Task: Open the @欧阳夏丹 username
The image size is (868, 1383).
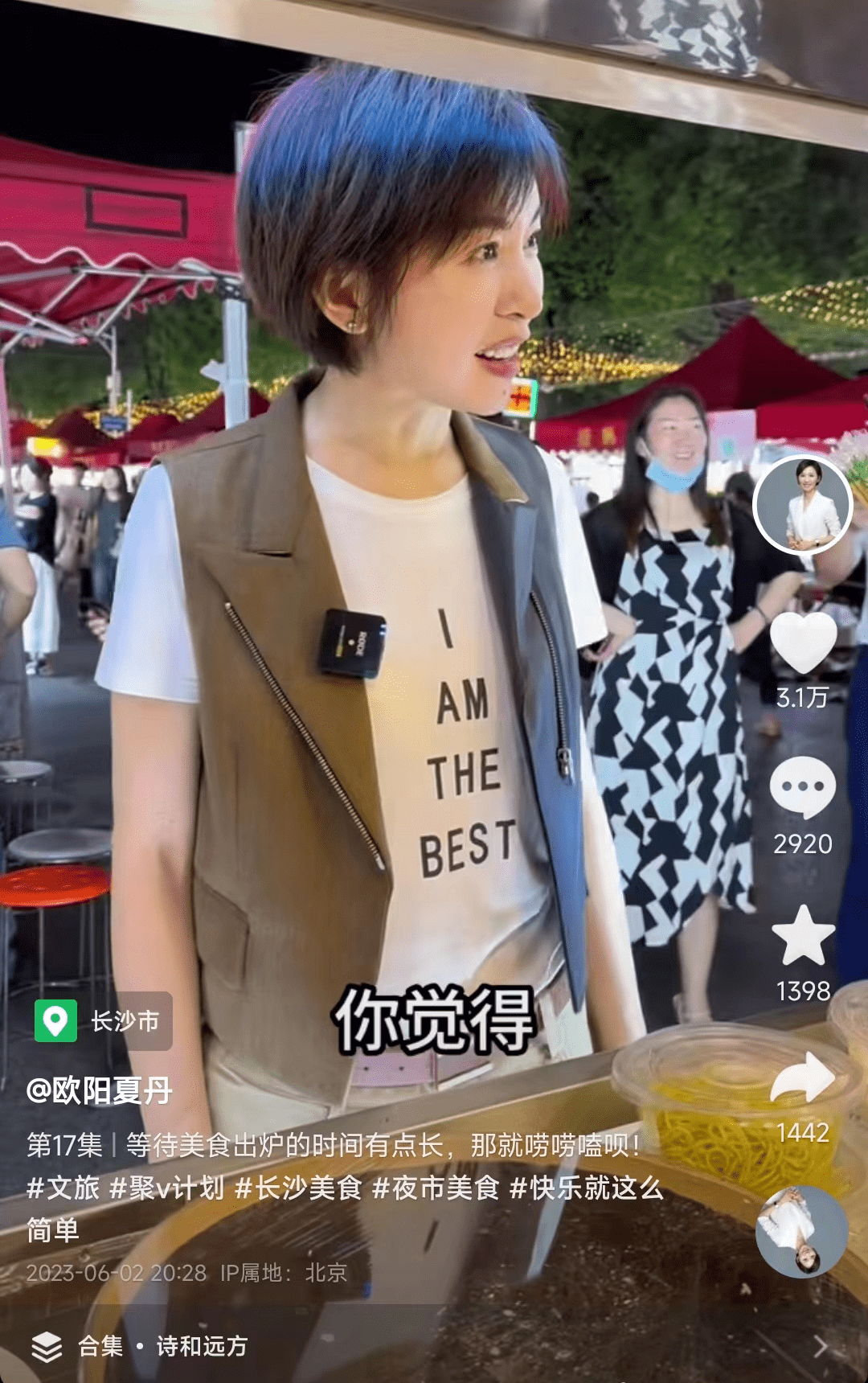Action: coord(99,1091)
